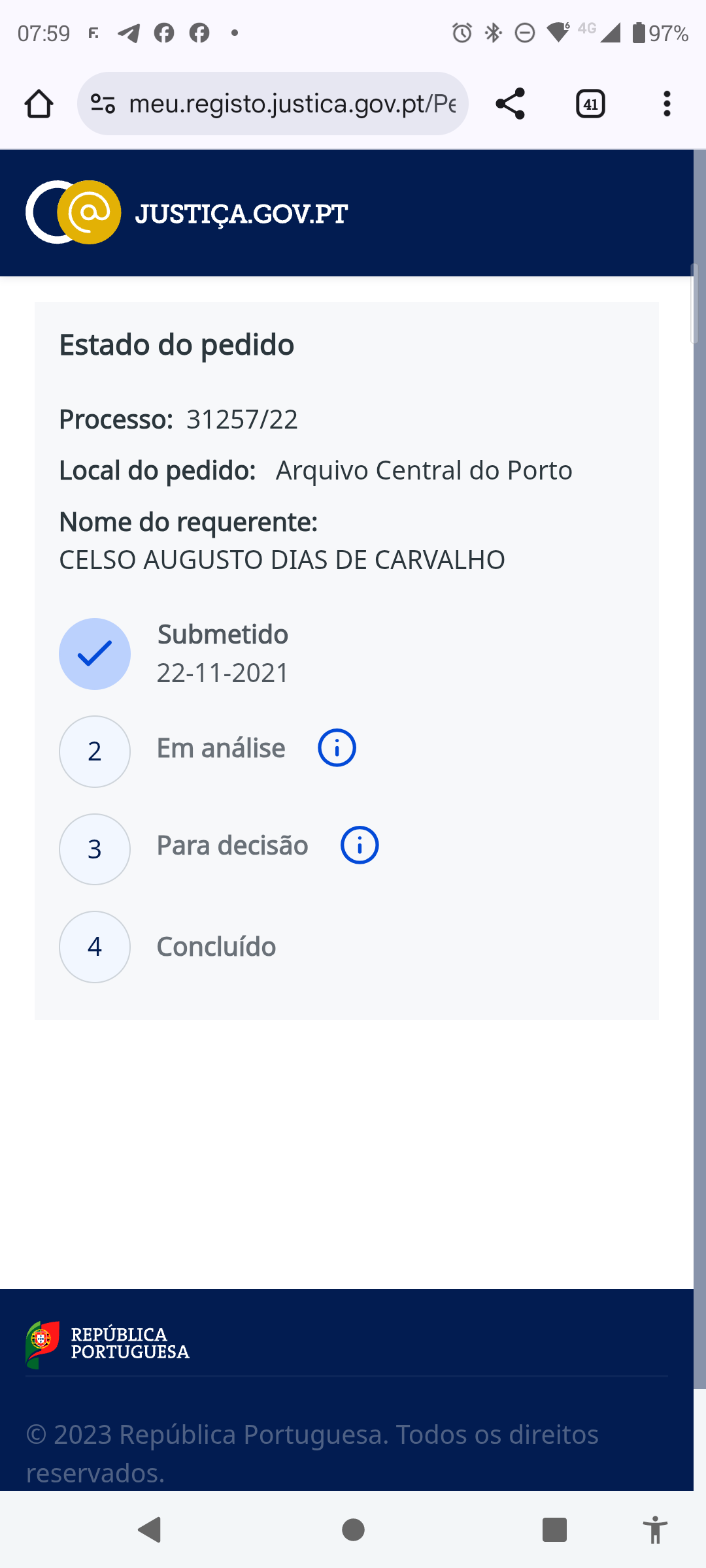706x1568 pixels.
Task: Open recent apps overview
Action: [x=554, y=1529]
